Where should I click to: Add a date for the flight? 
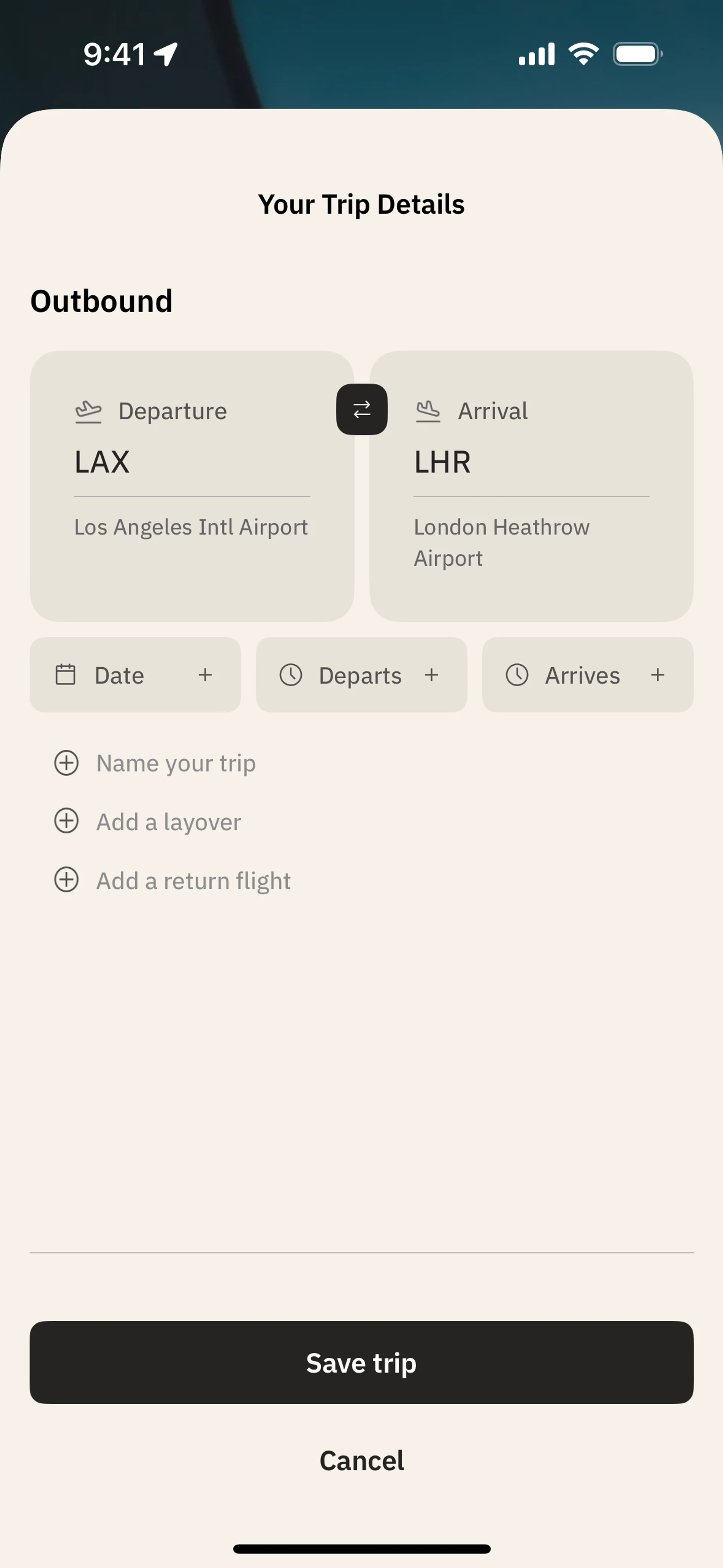pos(135,675)
